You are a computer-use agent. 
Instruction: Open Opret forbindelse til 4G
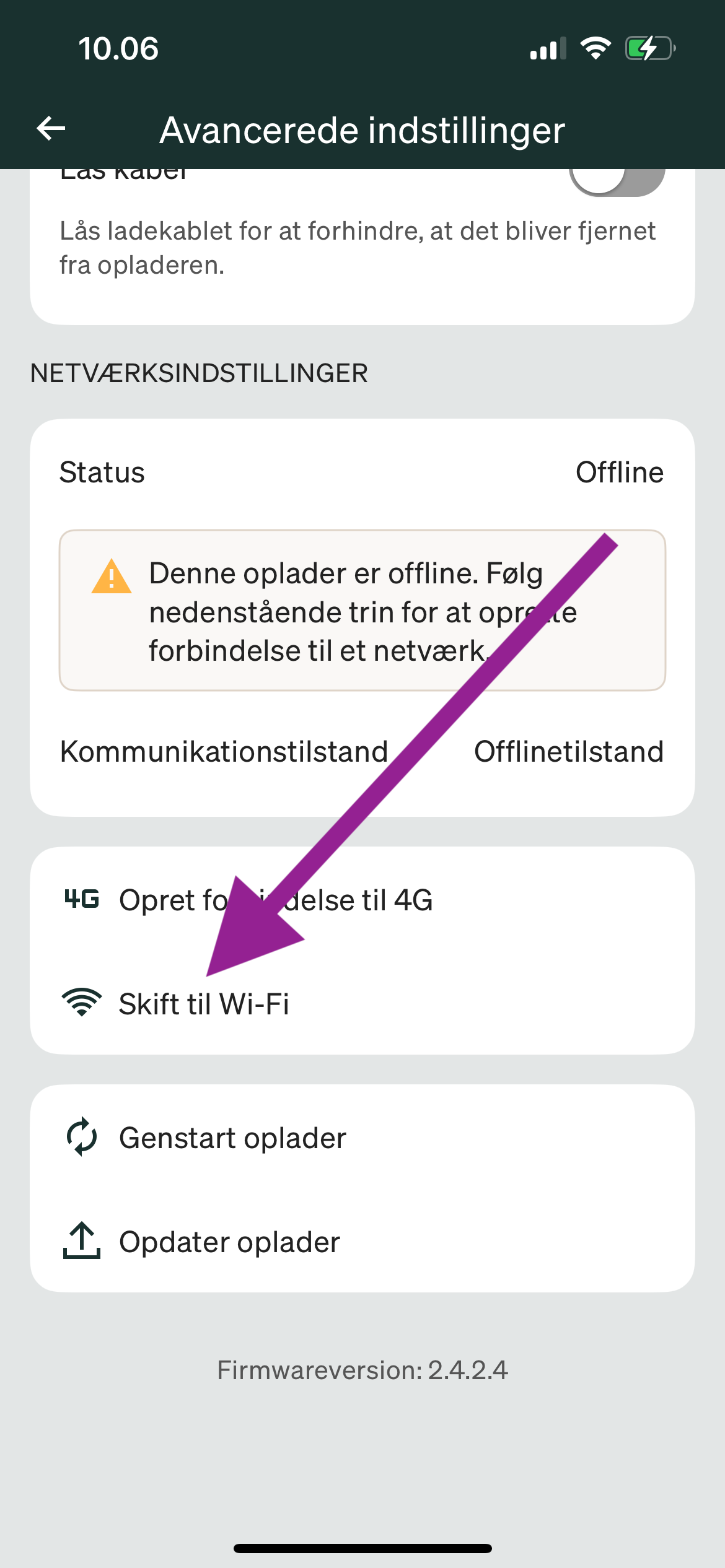tap(362, 899)
